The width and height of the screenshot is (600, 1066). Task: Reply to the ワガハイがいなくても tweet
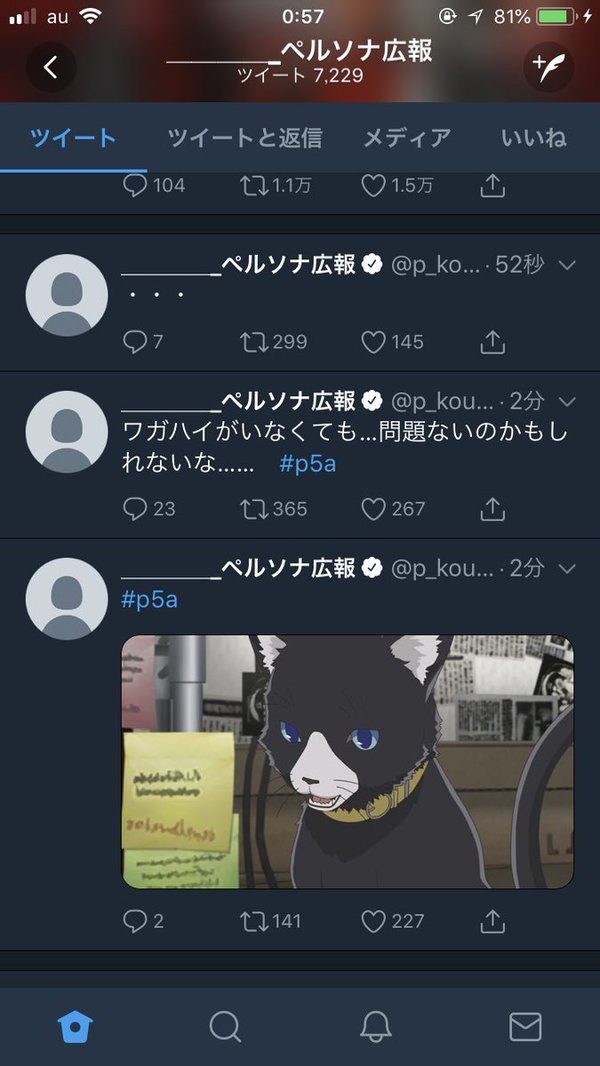coord(135,509)
